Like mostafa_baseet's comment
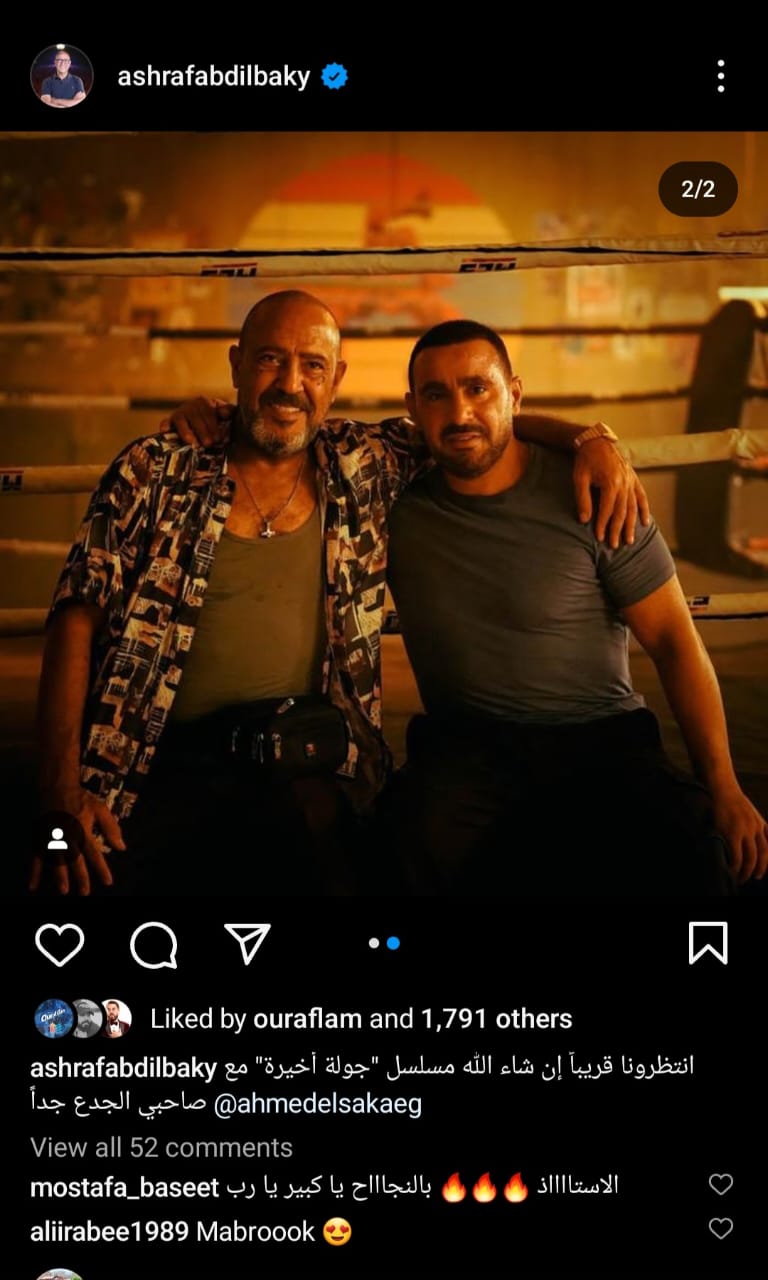 tap(720, 1185)
